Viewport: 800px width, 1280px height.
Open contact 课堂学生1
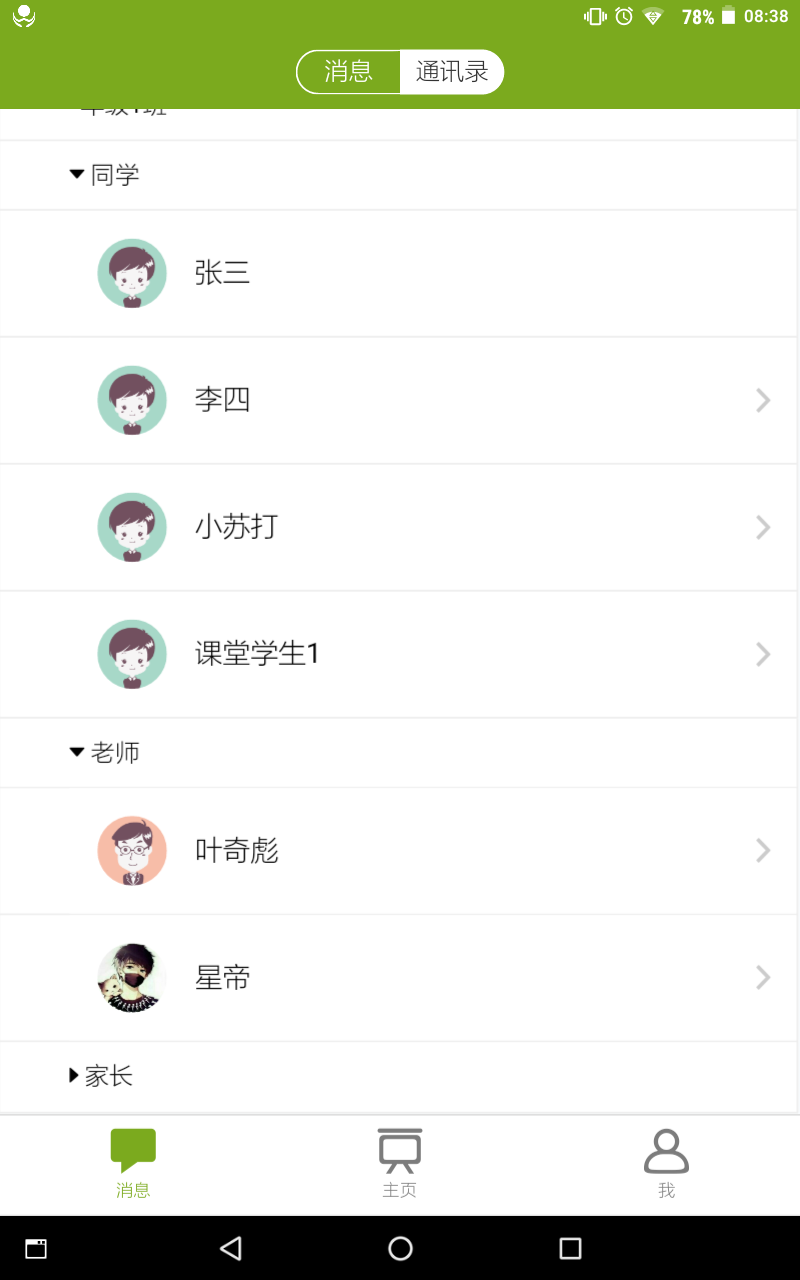pos(400,654)
